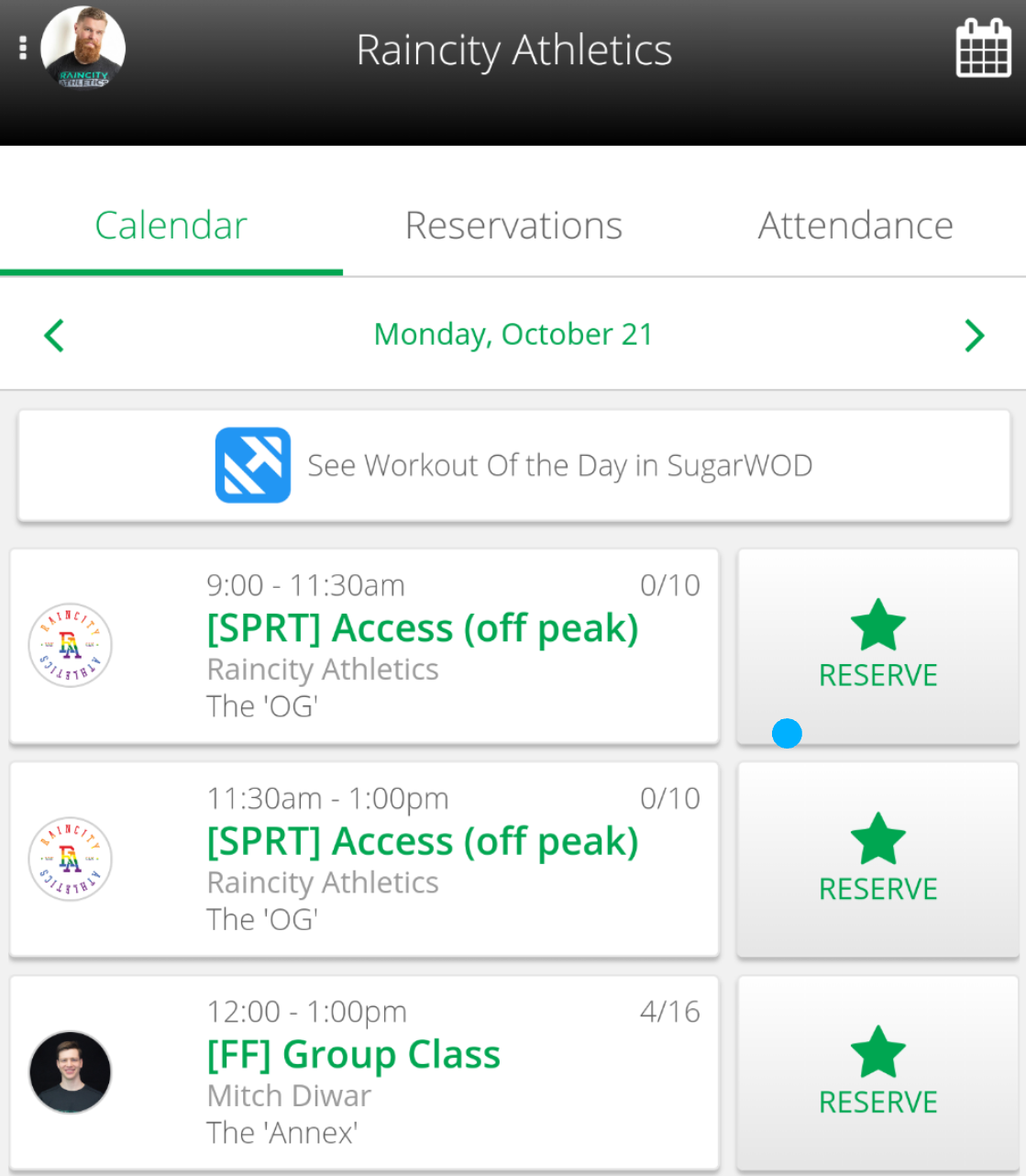This screenshot has width=1026, height=1176.
Task: See Workout Of the Day in SugarWOD
Action: coord(513,466)
